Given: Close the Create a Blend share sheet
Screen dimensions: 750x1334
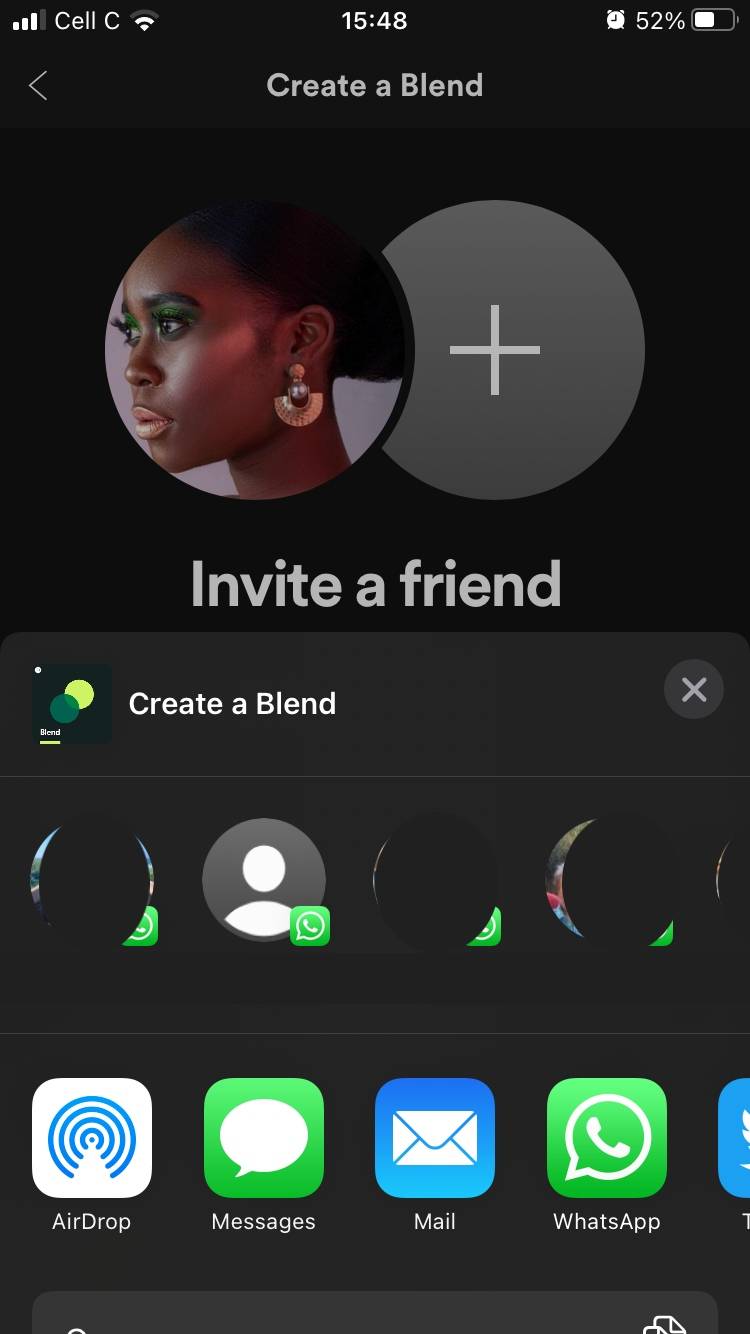Looking at the screenshot, I should [x=693, y=689].
